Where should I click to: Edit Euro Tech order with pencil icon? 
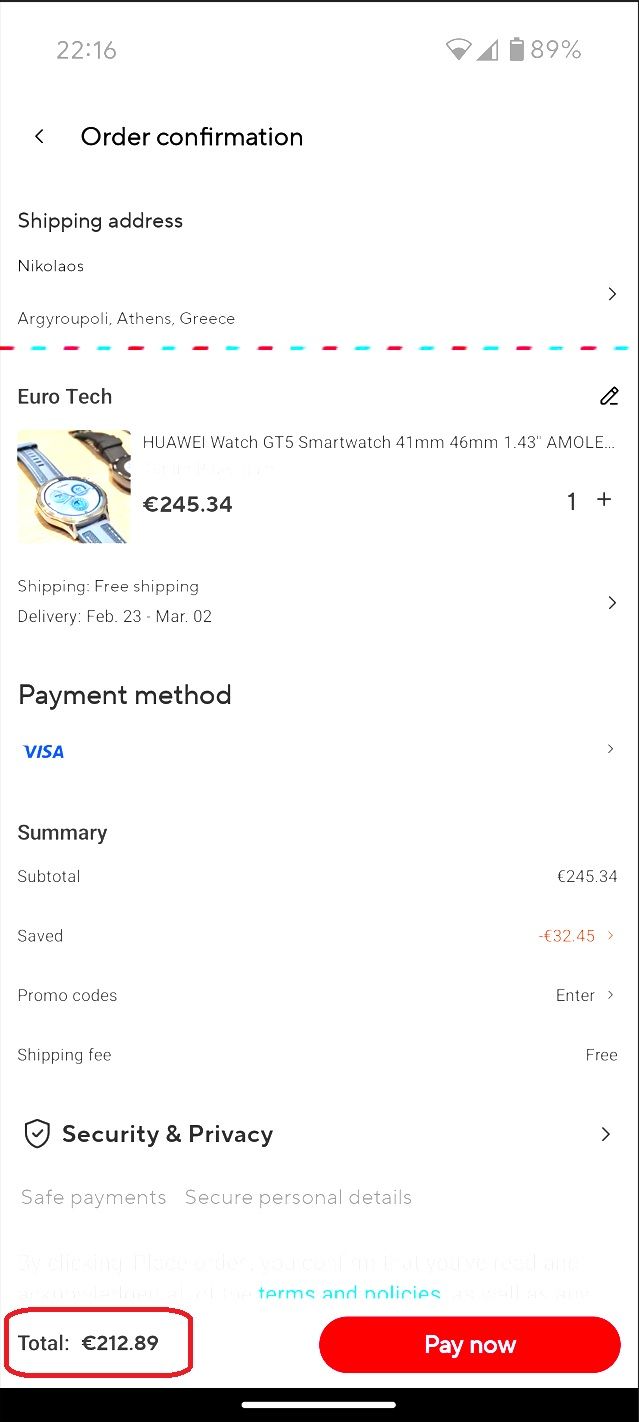609,396
